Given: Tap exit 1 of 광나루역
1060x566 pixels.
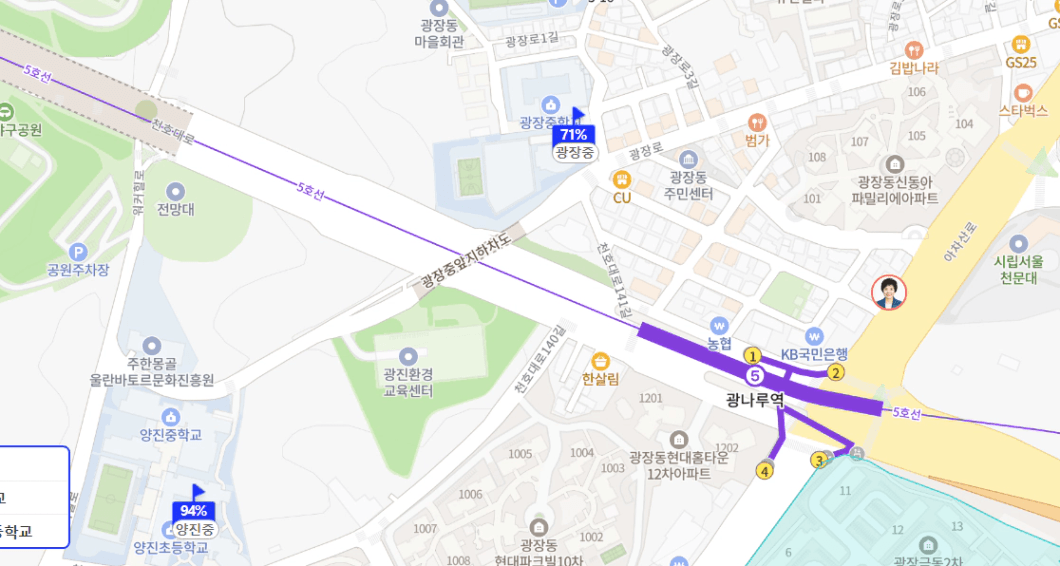Looking at the screenshot, I should pyautogui.click(x=753, y=355).
